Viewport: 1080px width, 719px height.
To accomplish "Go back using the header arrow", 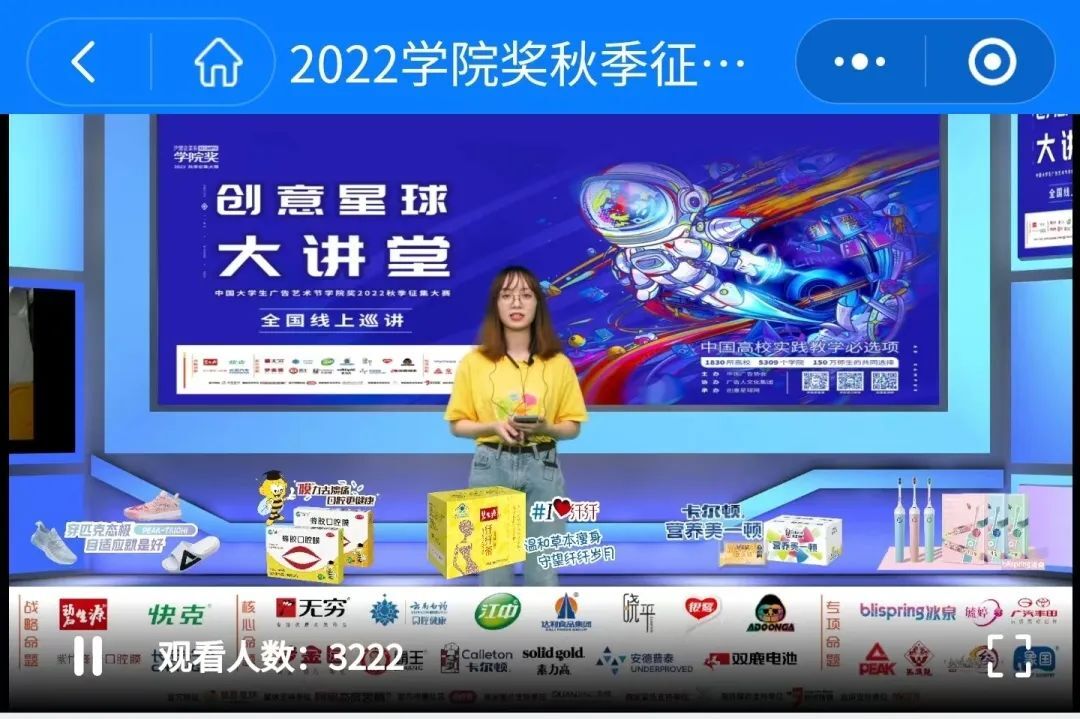I will point(84,63).
